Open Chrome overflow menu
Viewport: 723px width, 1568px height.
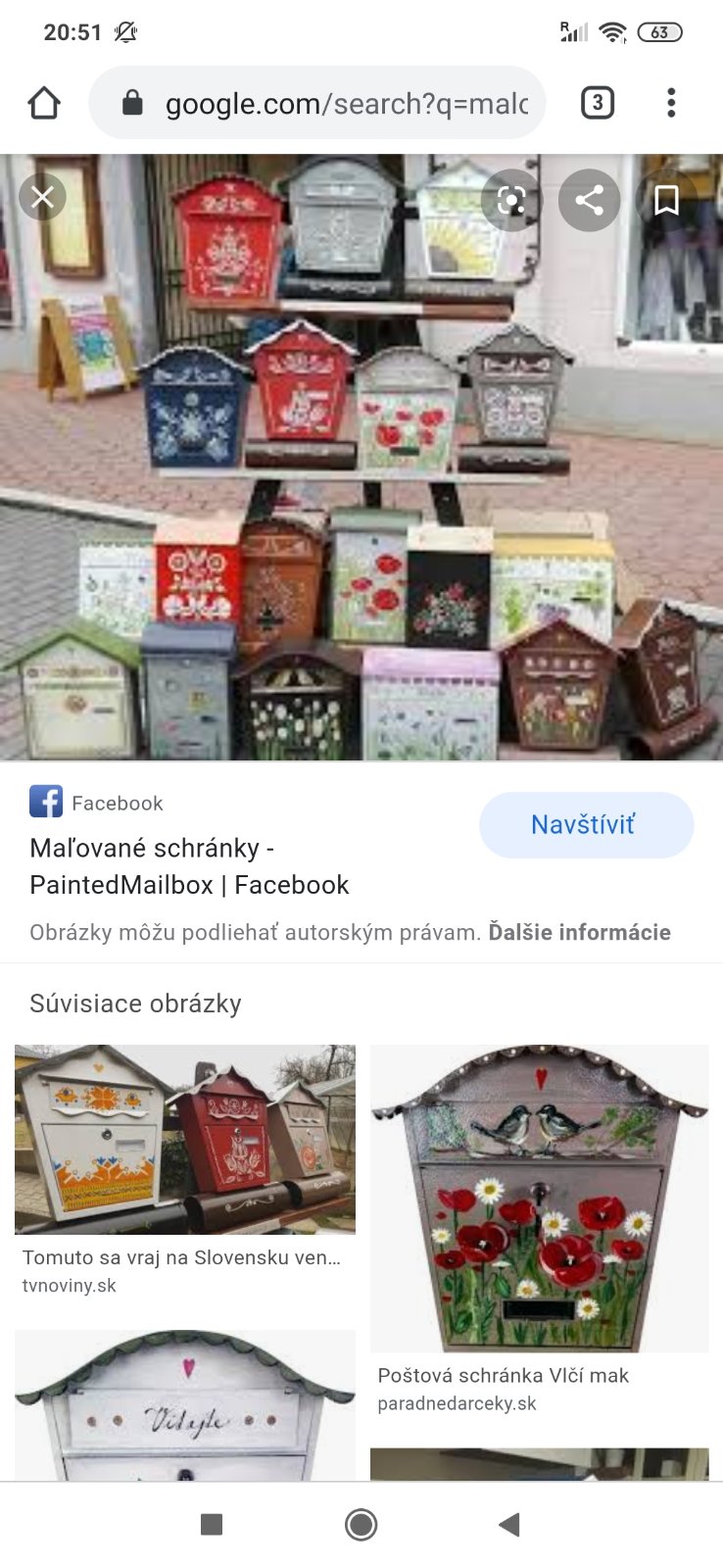tap(671, 103)
